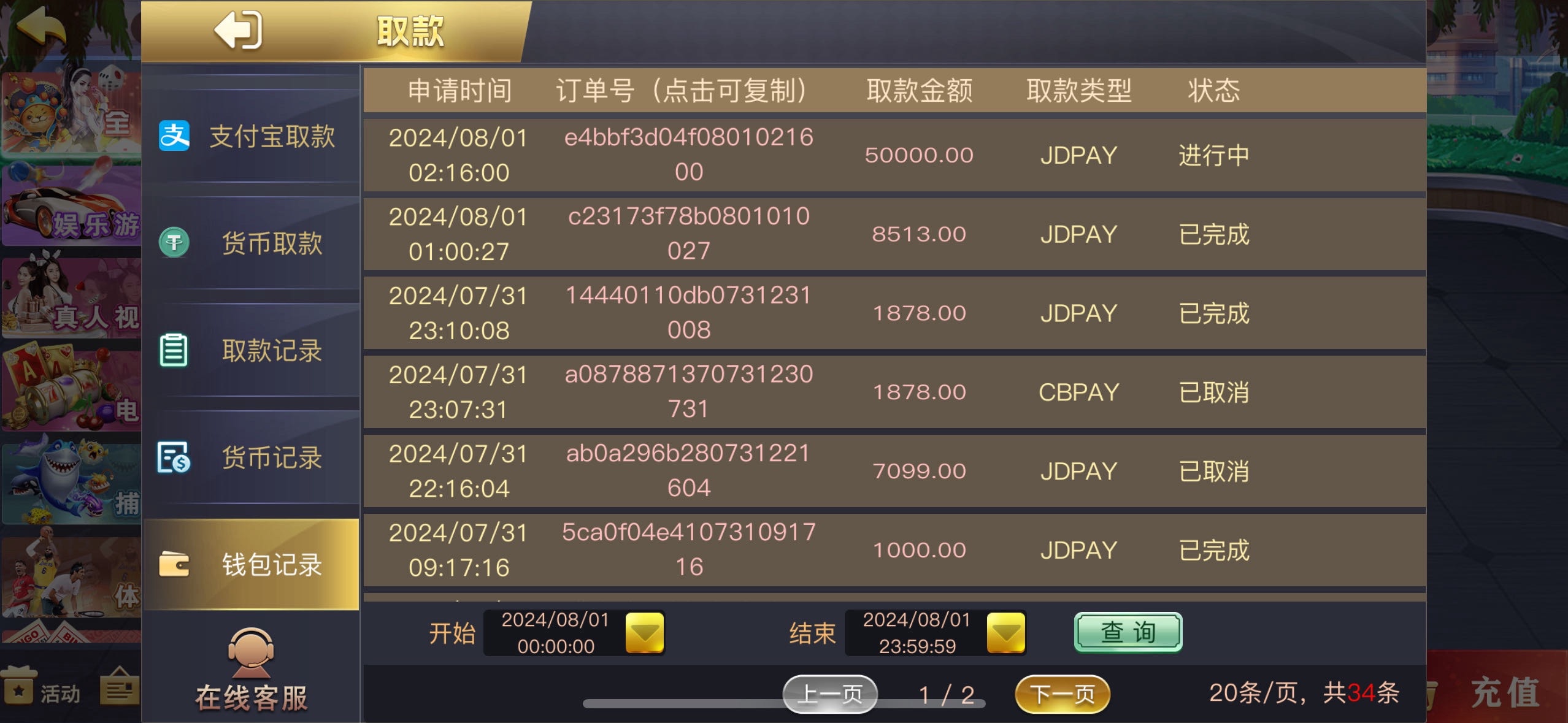Select the 钱包记录 section
The height and width of the screenshot is (723, 1568).
(x=250, y=564)
